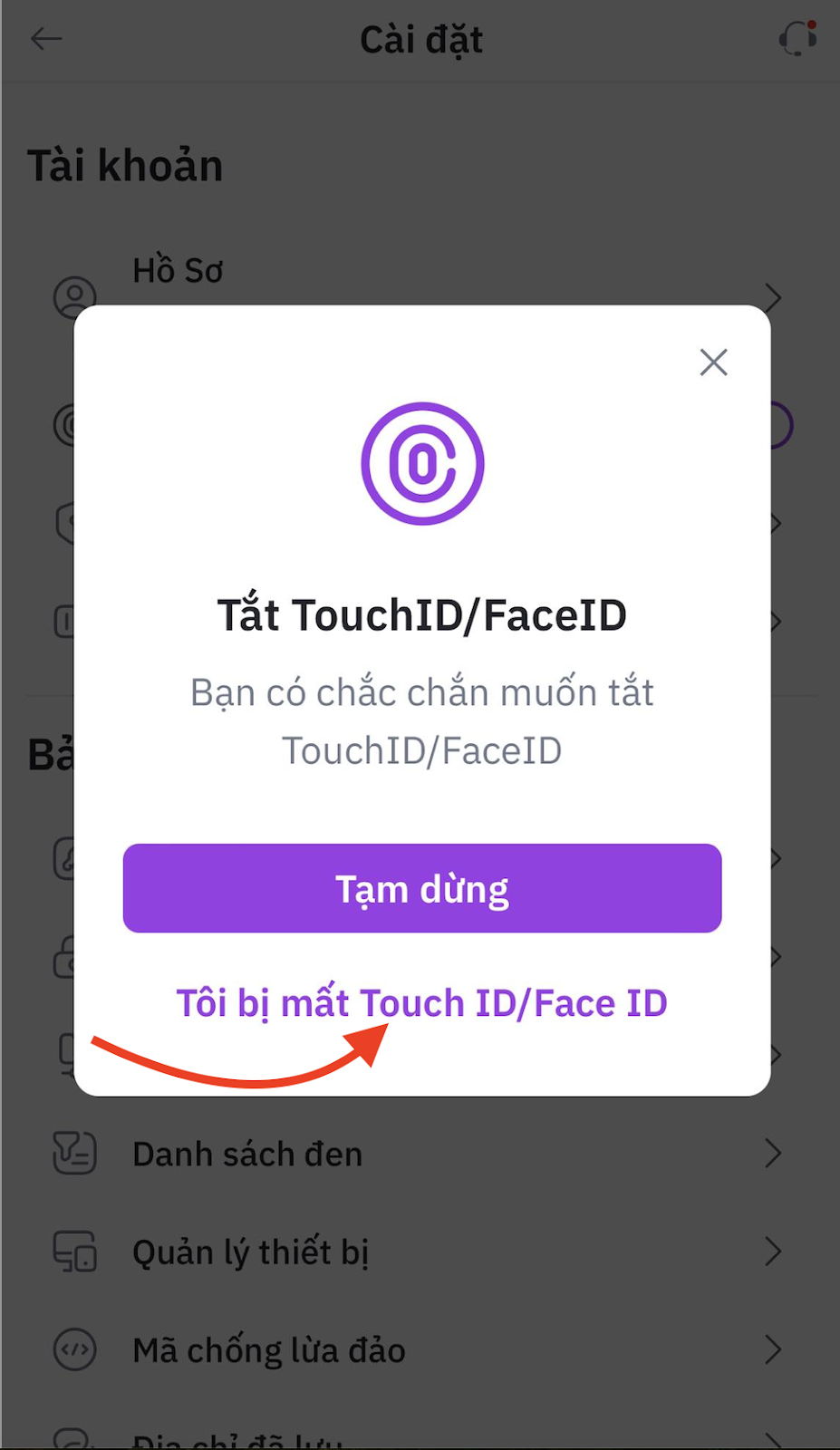Viewport: 840px width, 1450px height.
Task: Open customer support headset icon
Action: click(x=797, y=39)
